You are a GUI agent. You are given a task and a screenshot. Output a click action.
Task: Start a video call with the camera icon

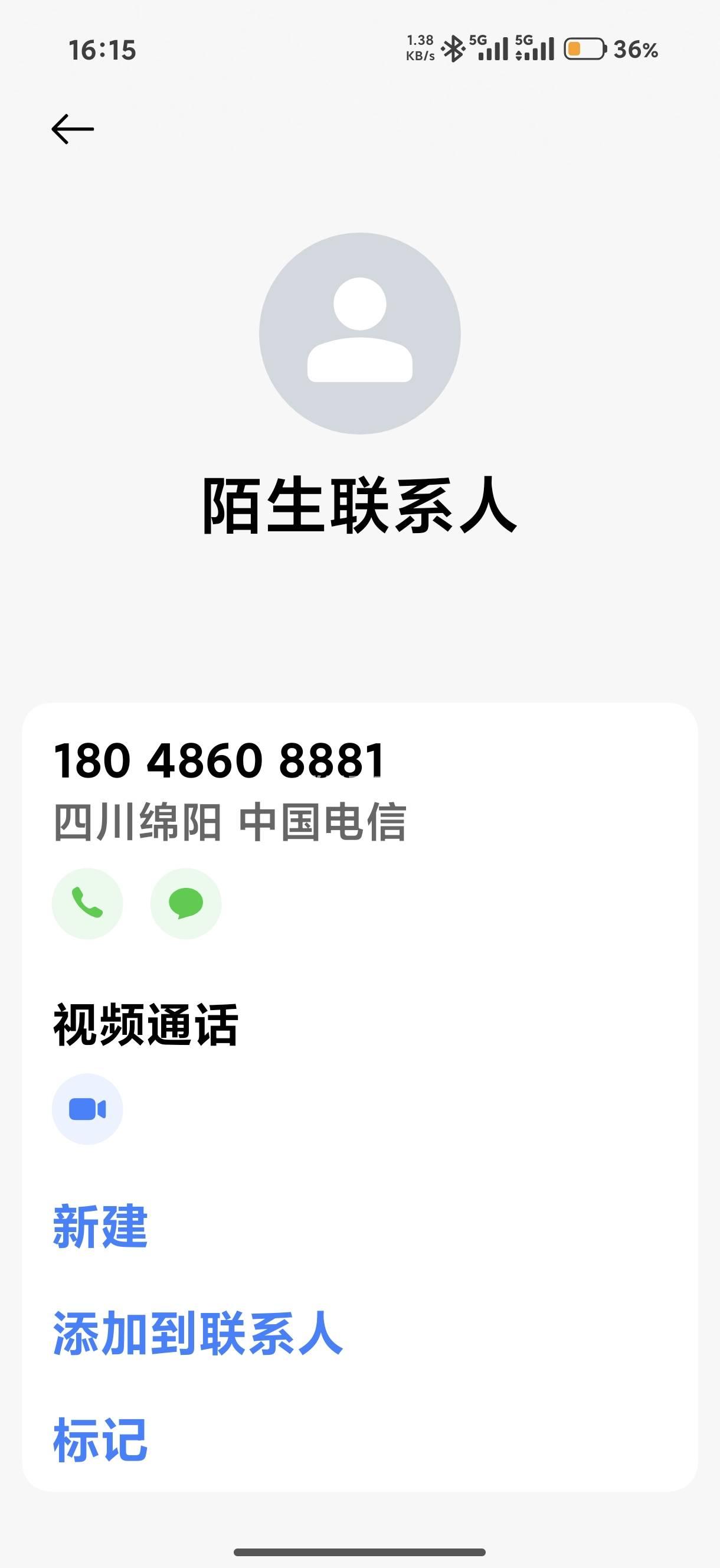tap(88, 1109)
